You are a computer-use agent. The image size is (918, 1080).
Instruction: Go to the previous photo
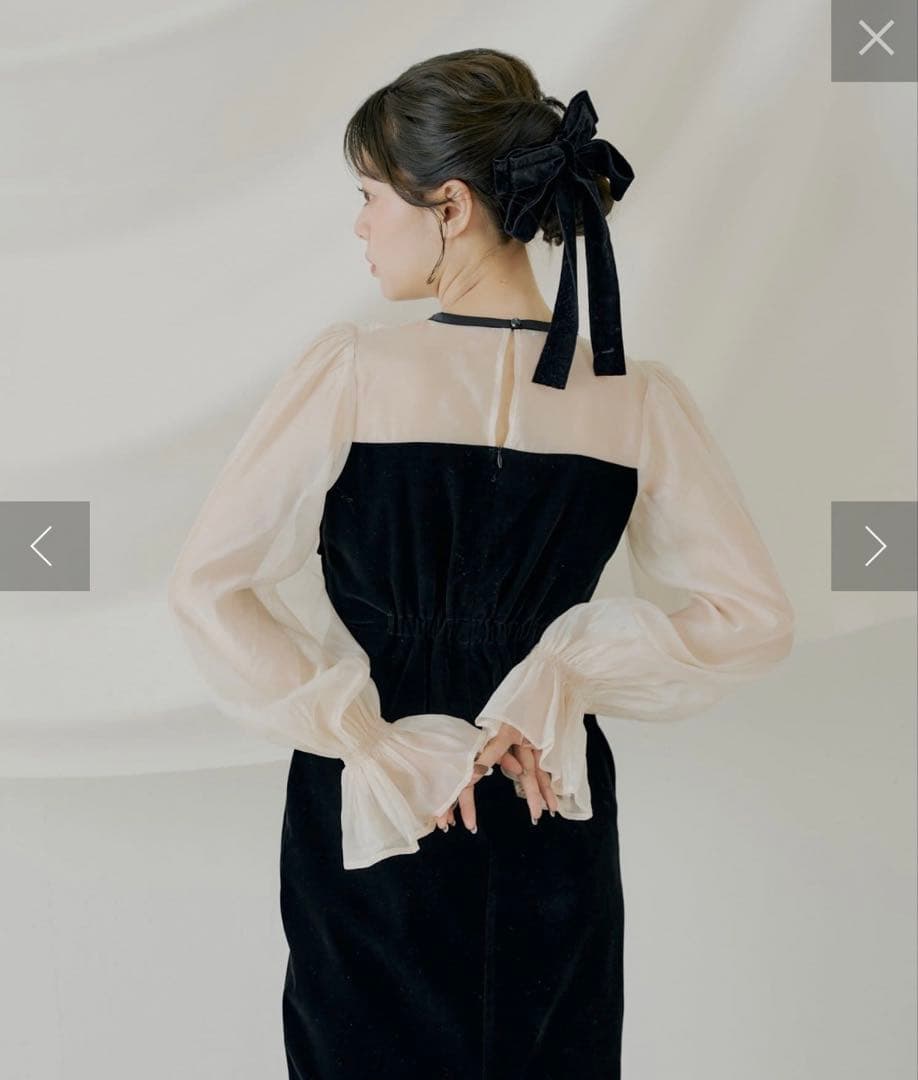coord(43,546)
